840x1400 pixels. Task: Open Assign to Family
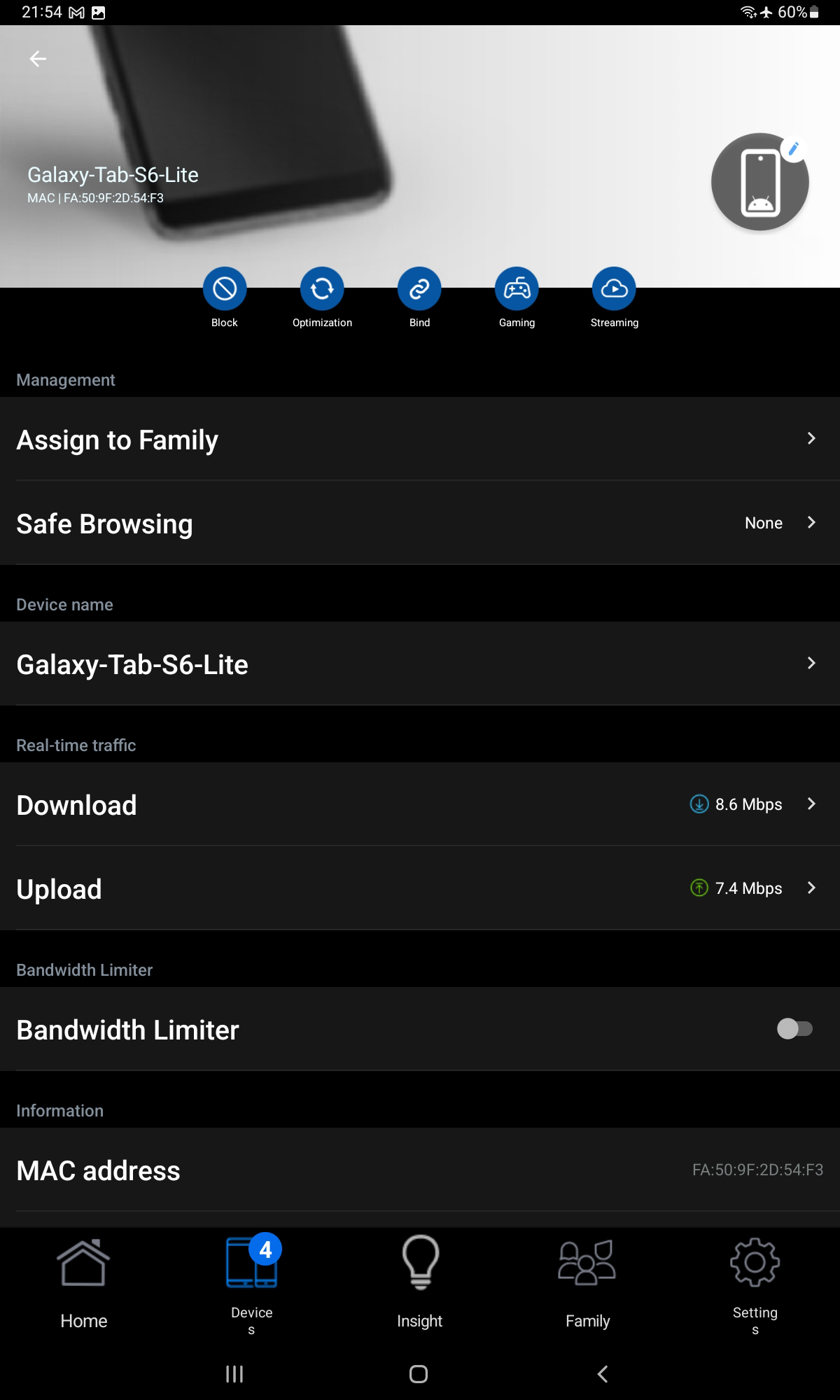pyautogui.click(x=420, y=440)
